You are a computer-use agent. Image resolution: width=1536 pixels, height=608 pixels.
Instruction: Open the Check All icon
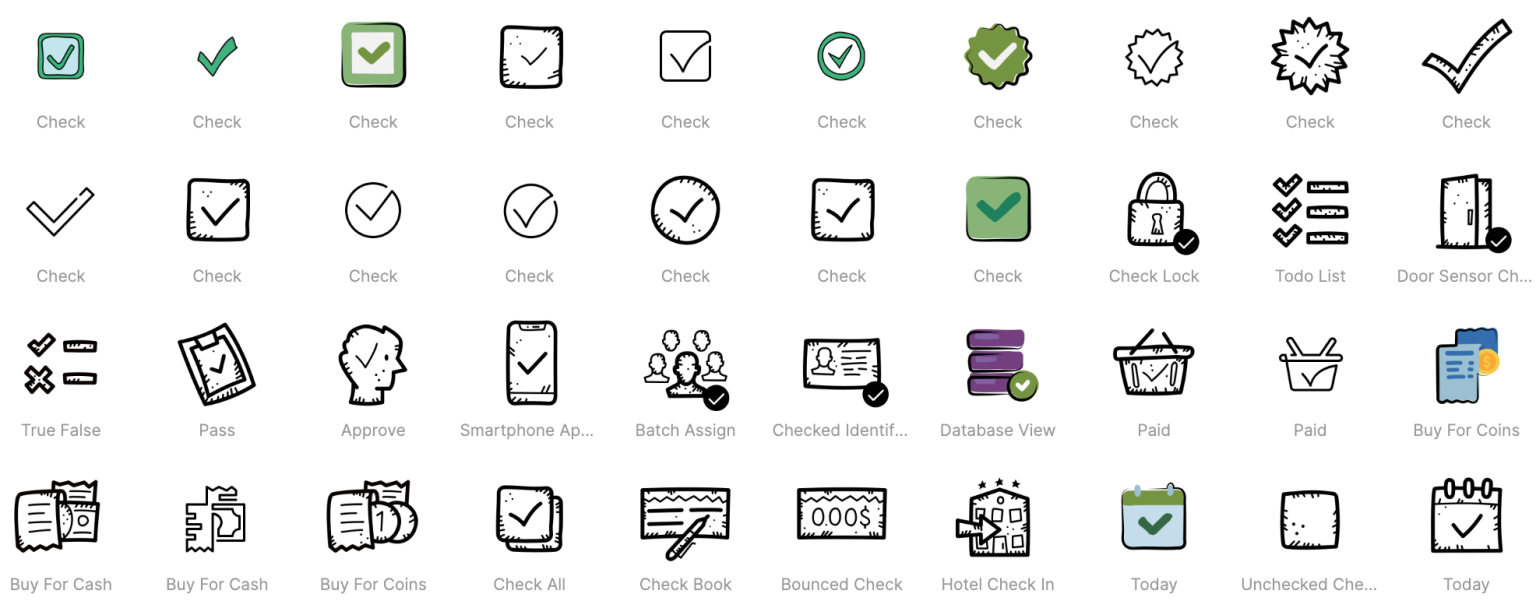530,519
